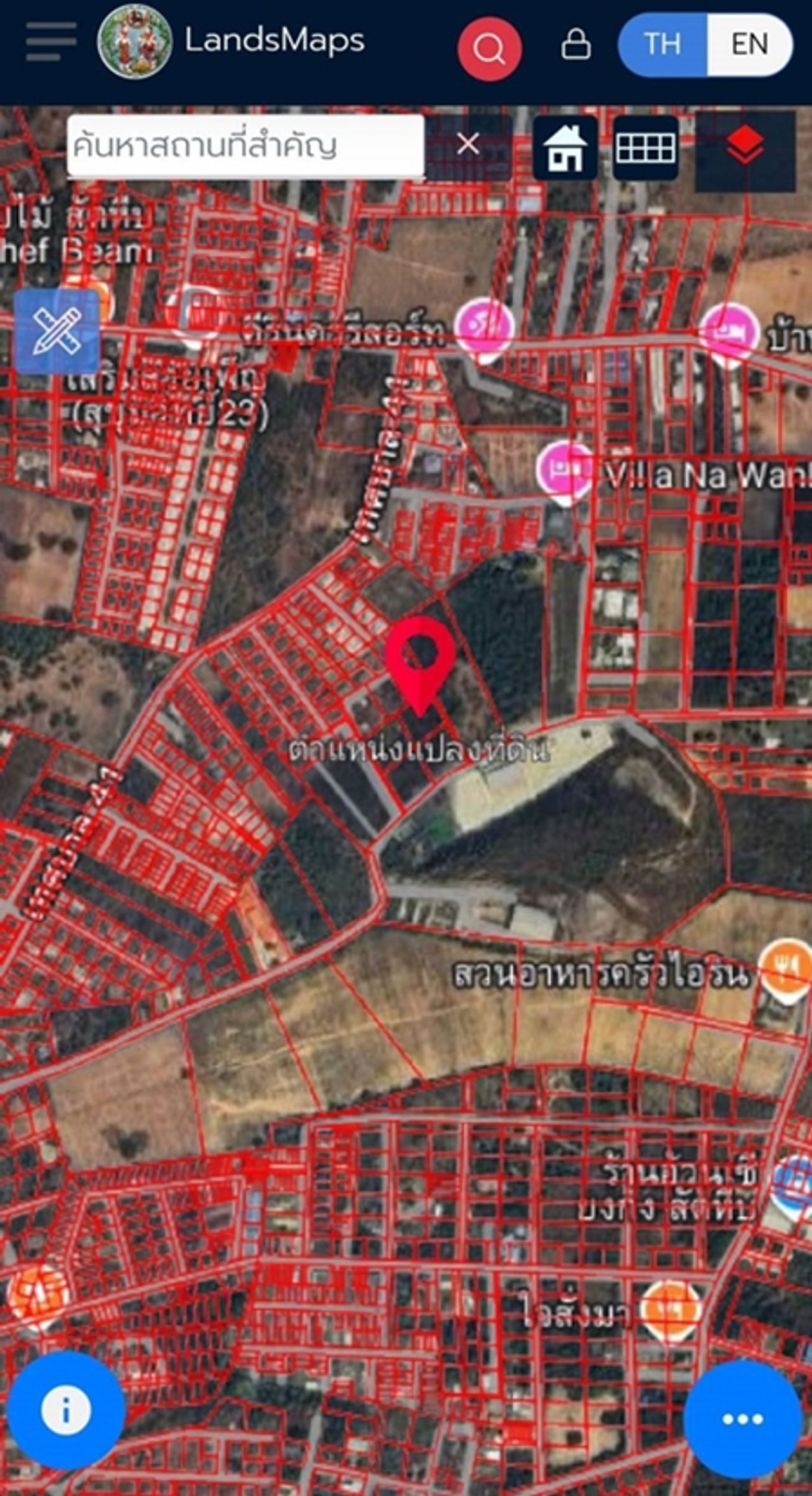Open the hamburger menu
The height and width of the screenshot is (1496, 812).
point(51,42)
